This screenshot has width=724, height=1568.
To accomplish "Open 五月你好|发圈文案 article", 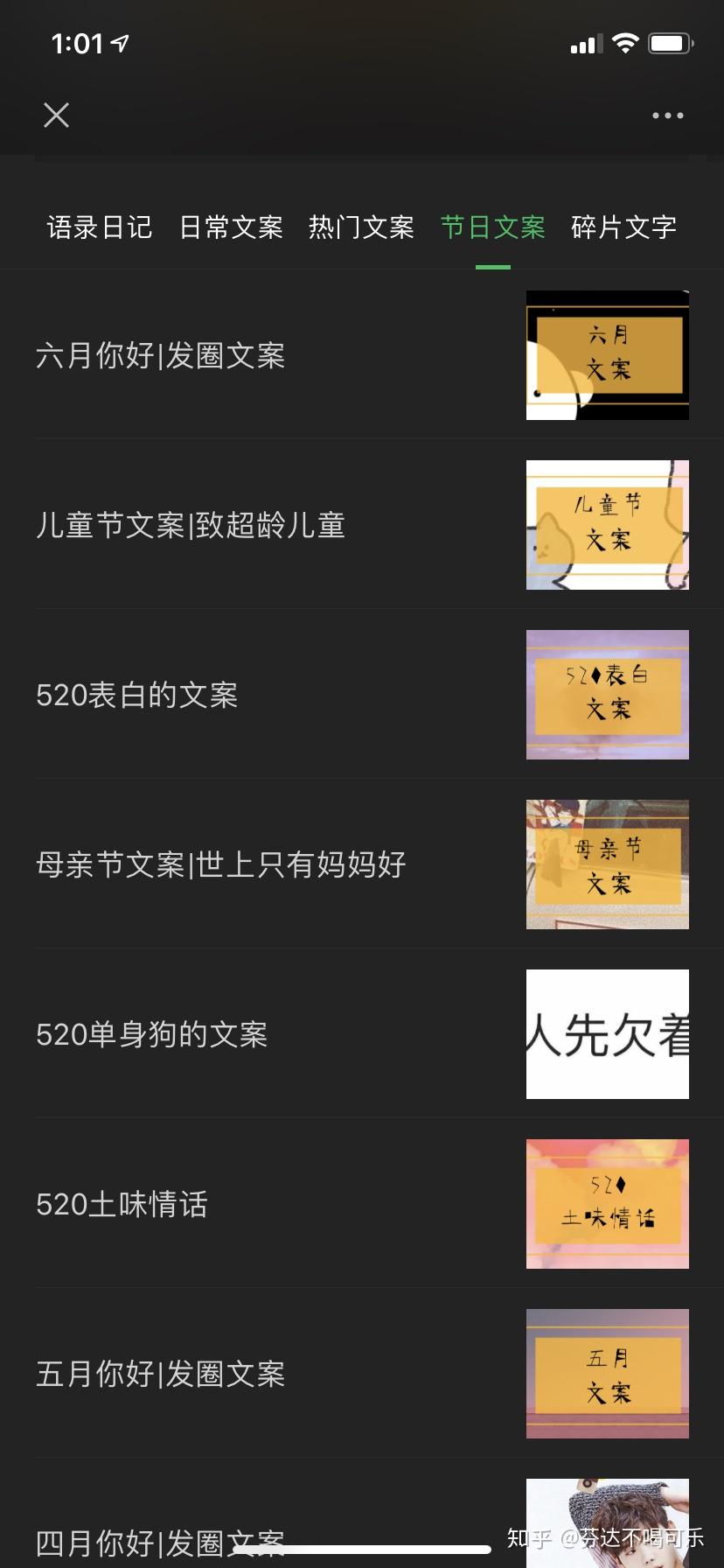I will [x=362, y=1374].
